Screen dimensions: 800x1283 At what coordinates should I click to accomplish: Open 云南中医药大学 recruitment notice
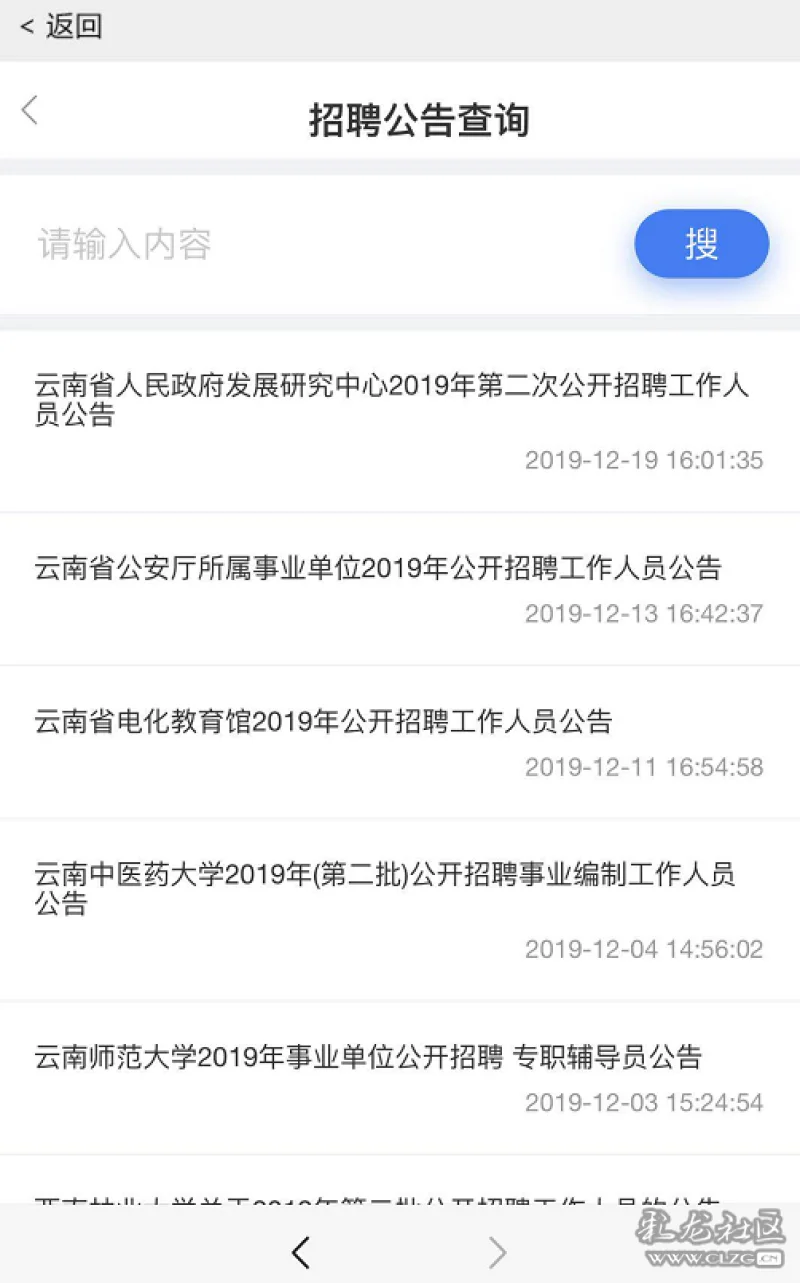click(x=400, y=909)
